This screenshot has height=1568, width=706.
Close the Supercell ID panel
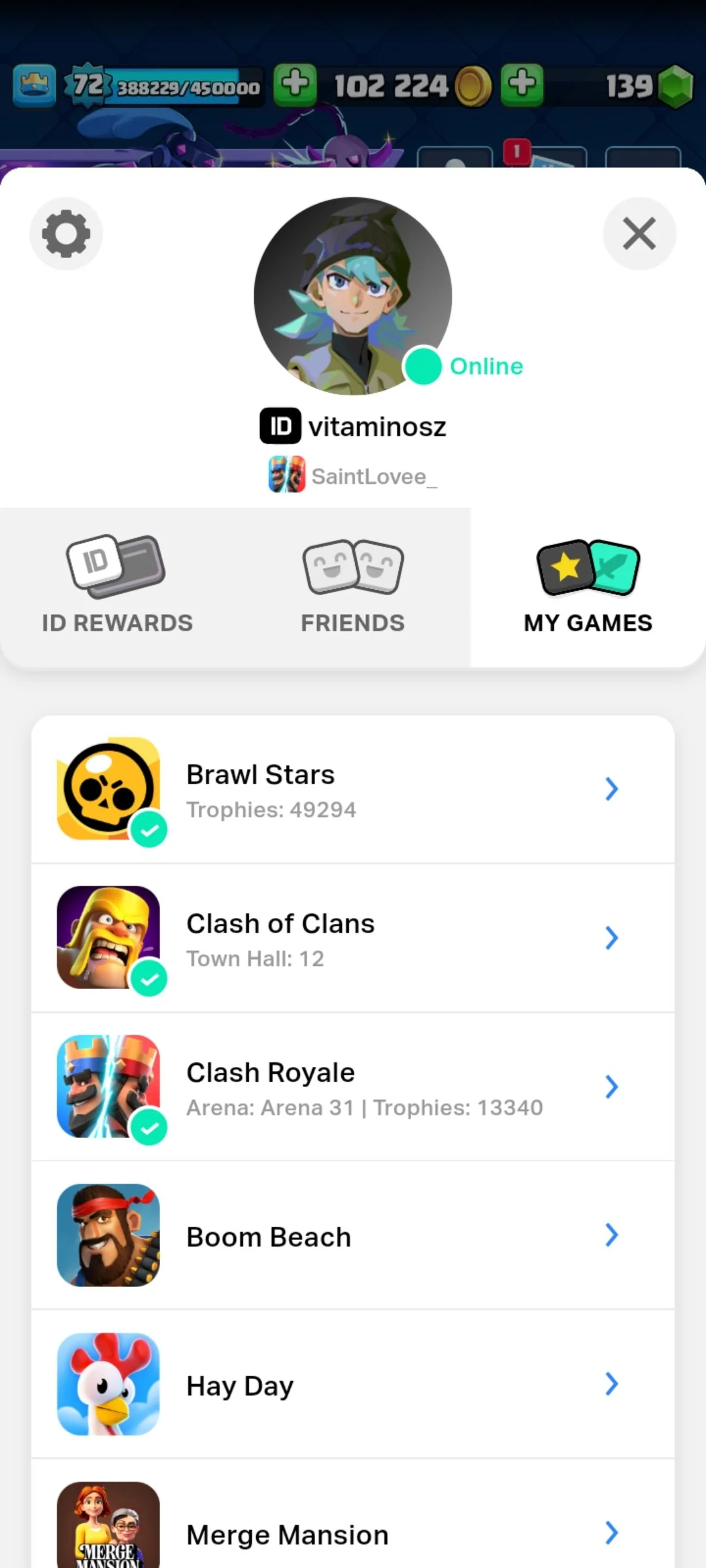(x=639, y=234)
